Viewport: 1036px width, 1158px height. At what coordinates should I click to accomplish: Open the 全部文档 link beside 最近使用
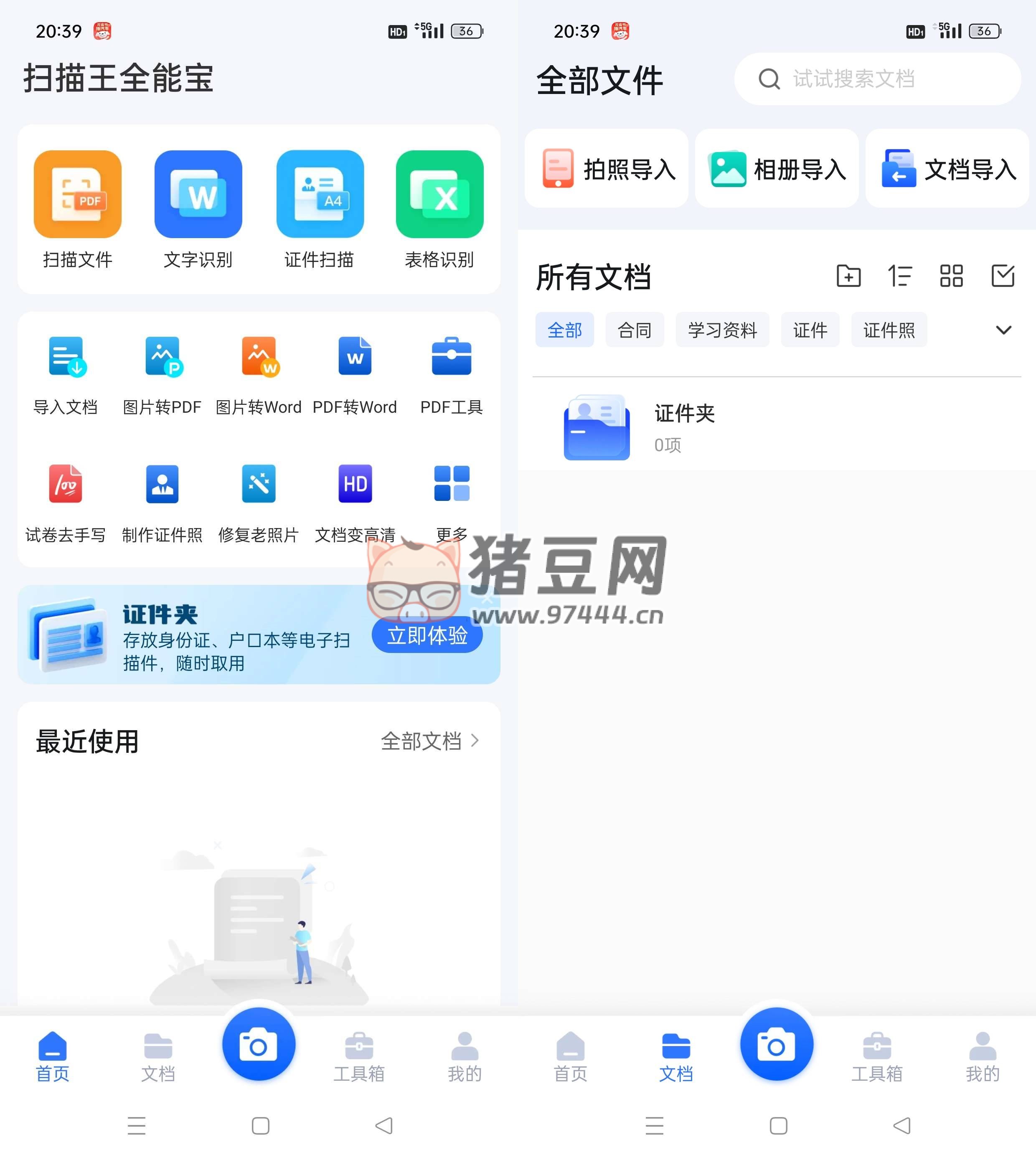[x=430, y=741]
